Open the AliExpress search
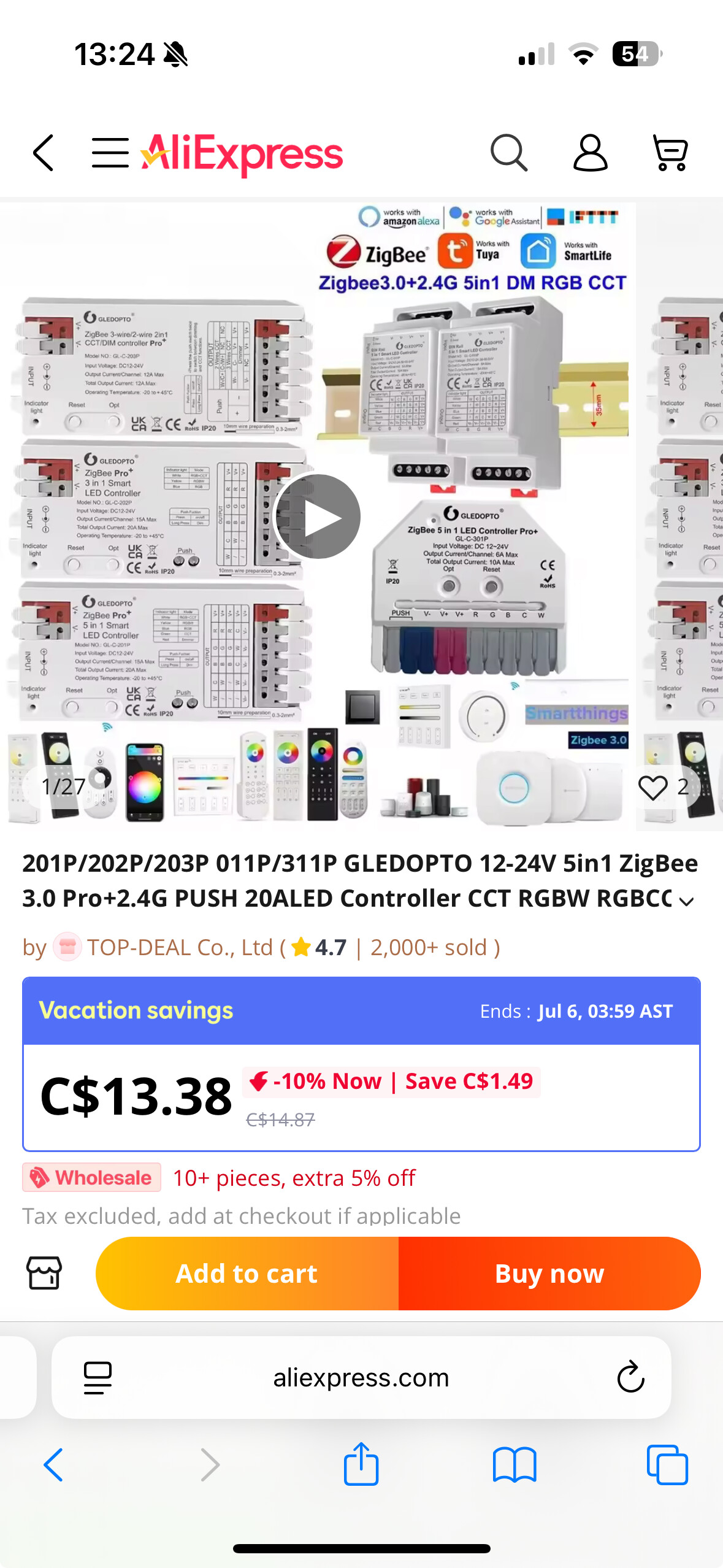Screen dimensions: 723x1568 508,153
